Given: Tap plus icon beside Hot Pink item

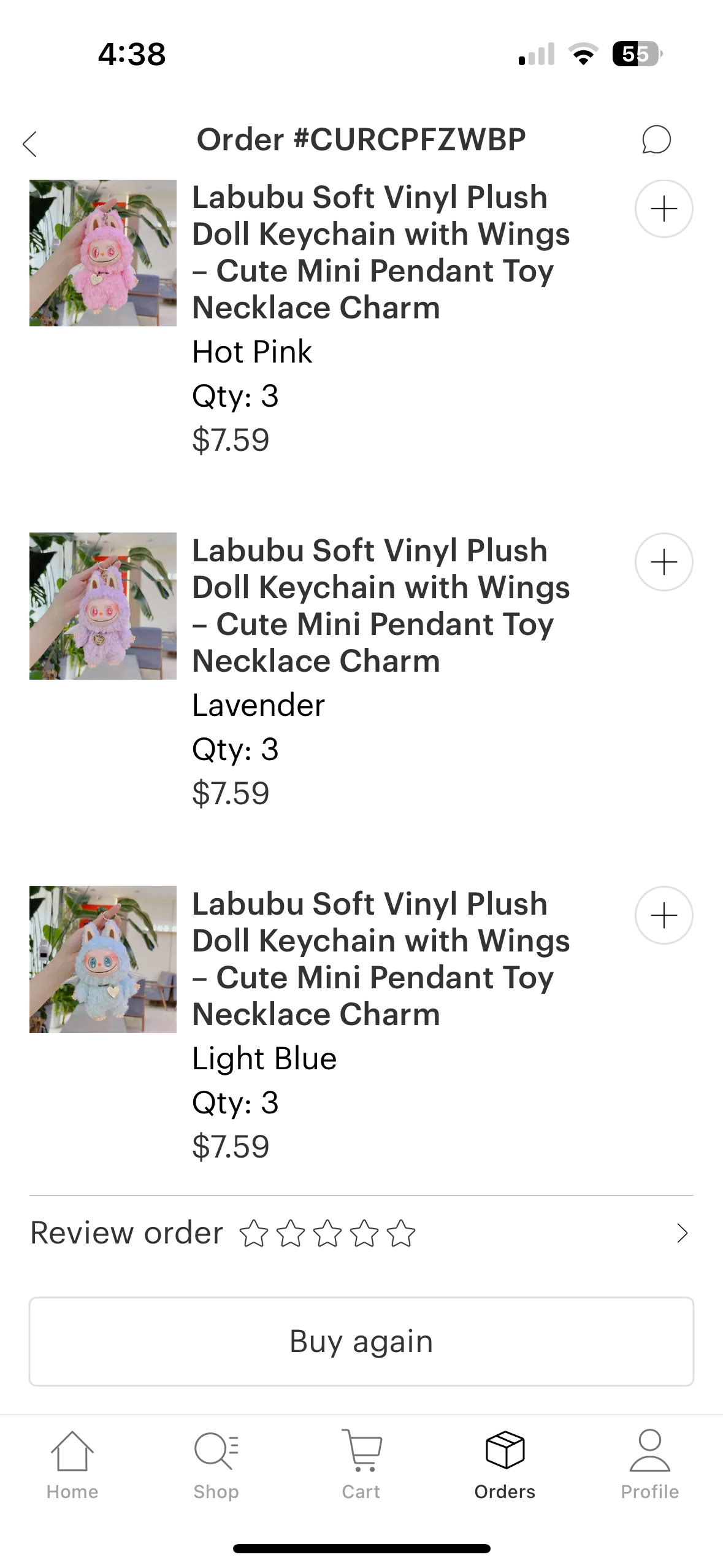Looking at the screenshot, I should [664, 209].
